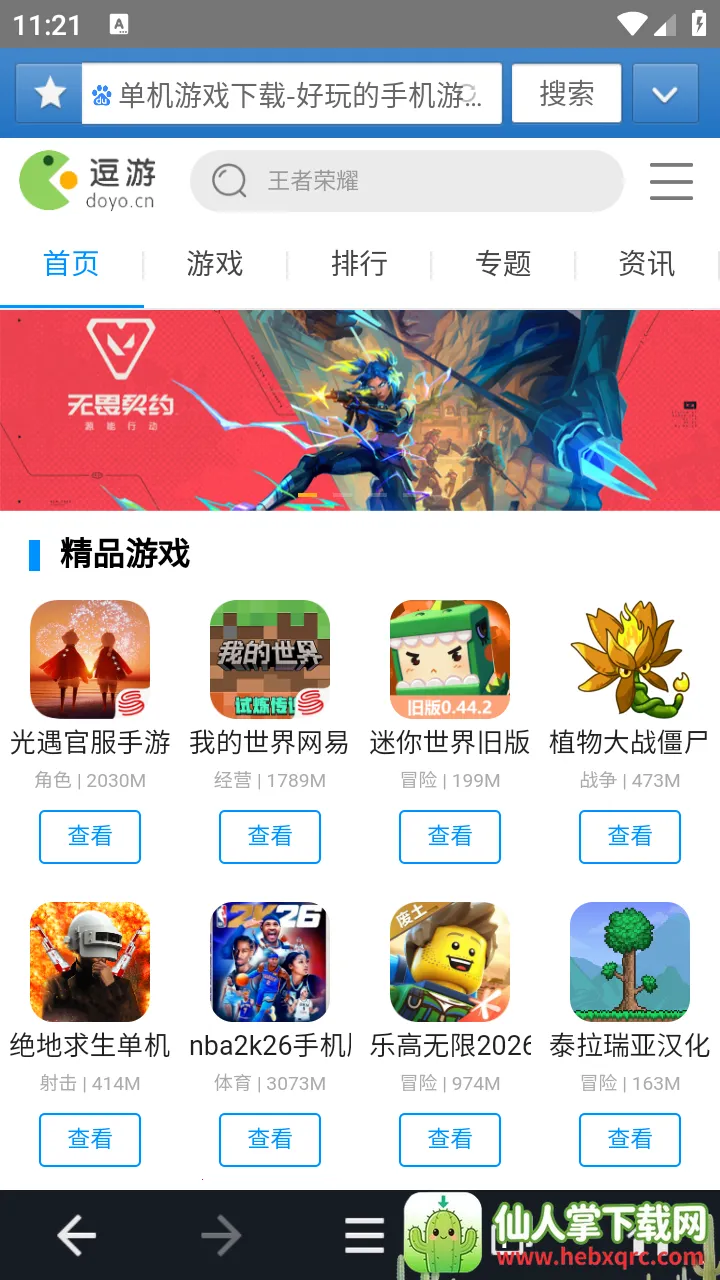The height and width of the screenshot is (1280, 720).
Task: Open the 泰拉瑞亚汉化 game icon
Action: point(630,962)
